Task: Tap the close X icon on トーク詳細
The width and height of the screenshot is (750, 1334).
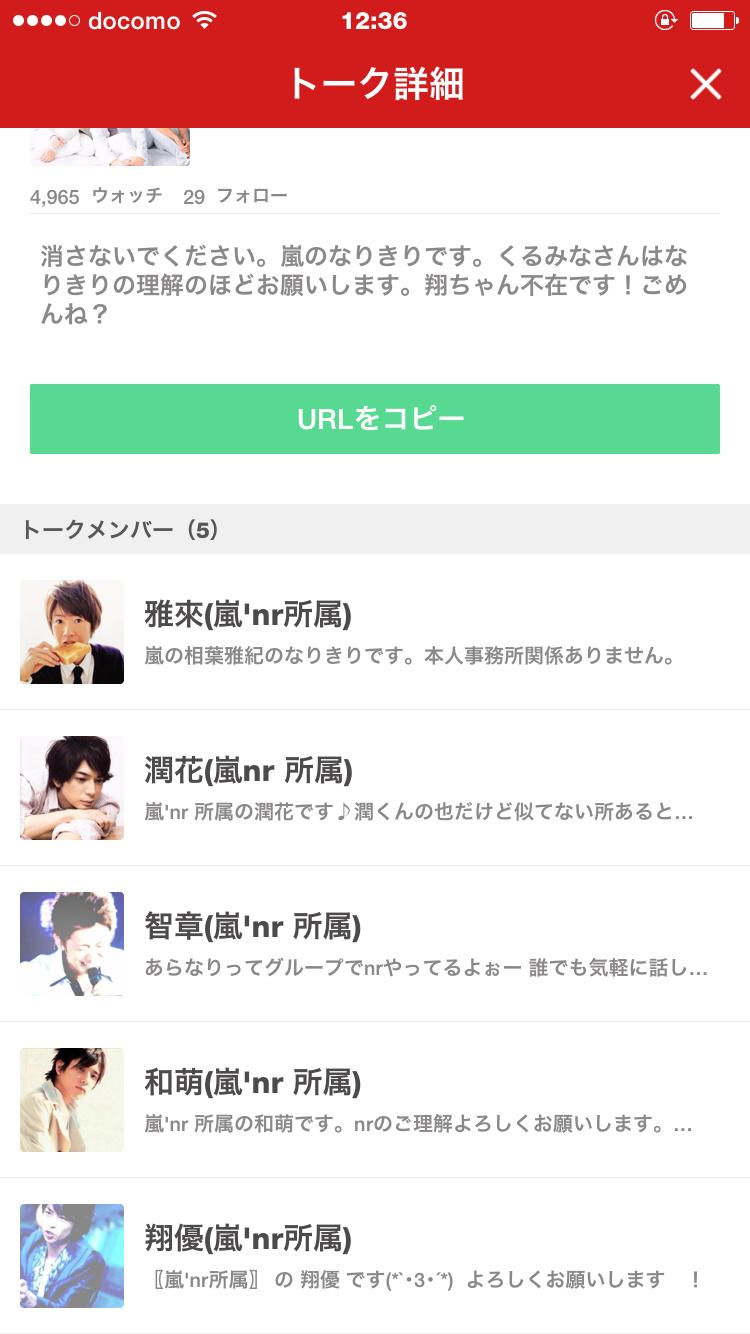Action: click(x=707, y=85)
